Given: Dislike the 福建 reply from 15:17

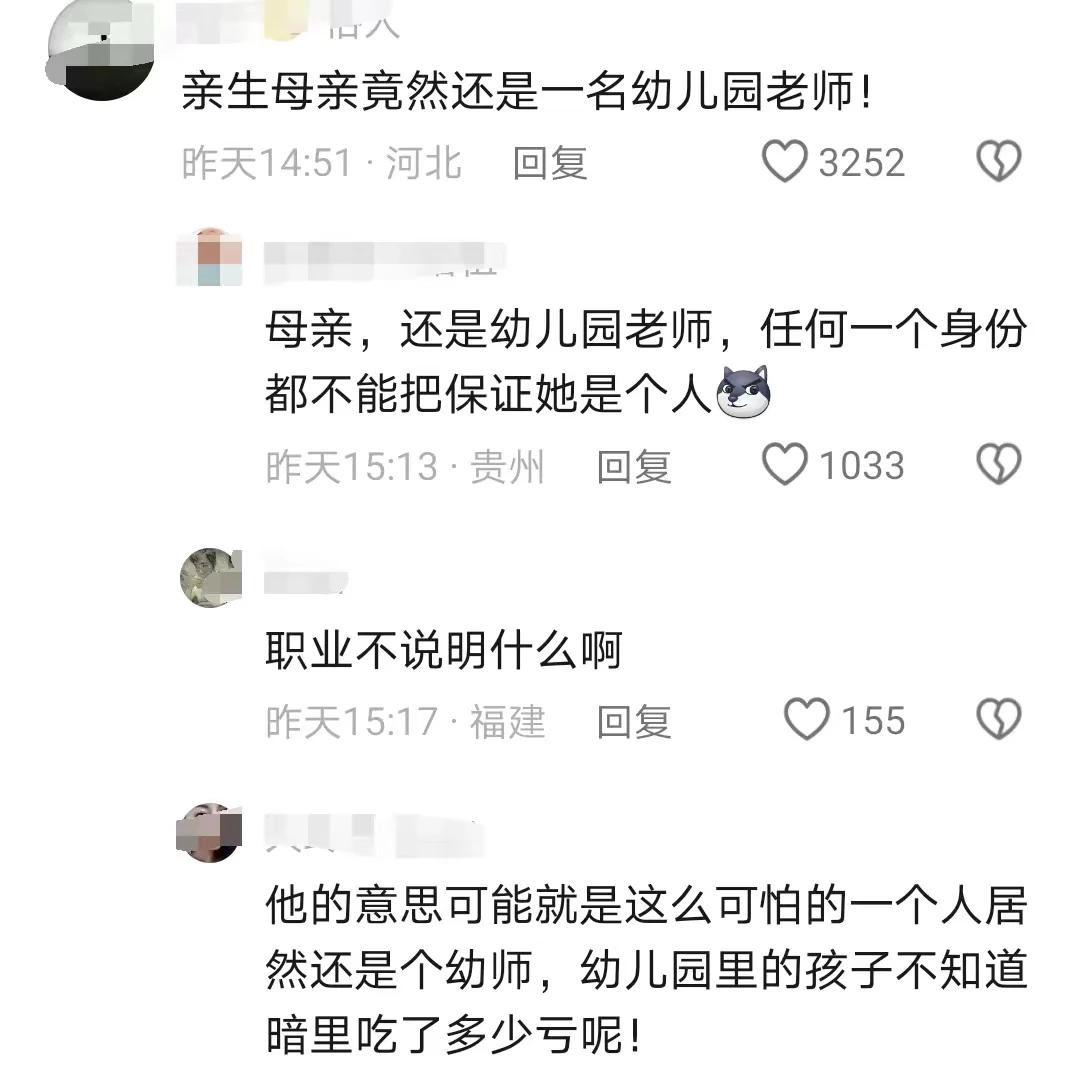Looking at the screenshot, I should (997, 720).
